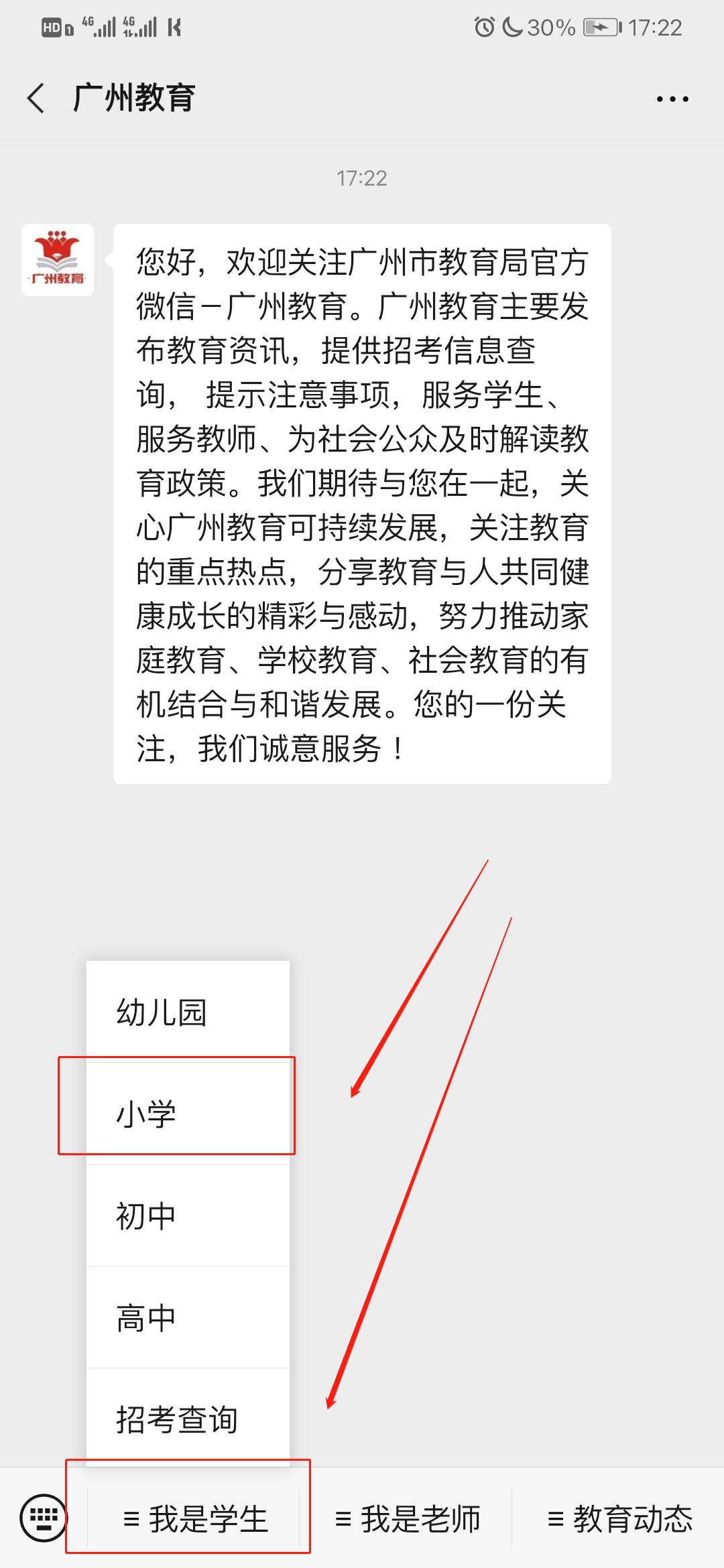Select the 高中 menu entry
The height and width of the screenshot is (1568, 724).
188,1317
